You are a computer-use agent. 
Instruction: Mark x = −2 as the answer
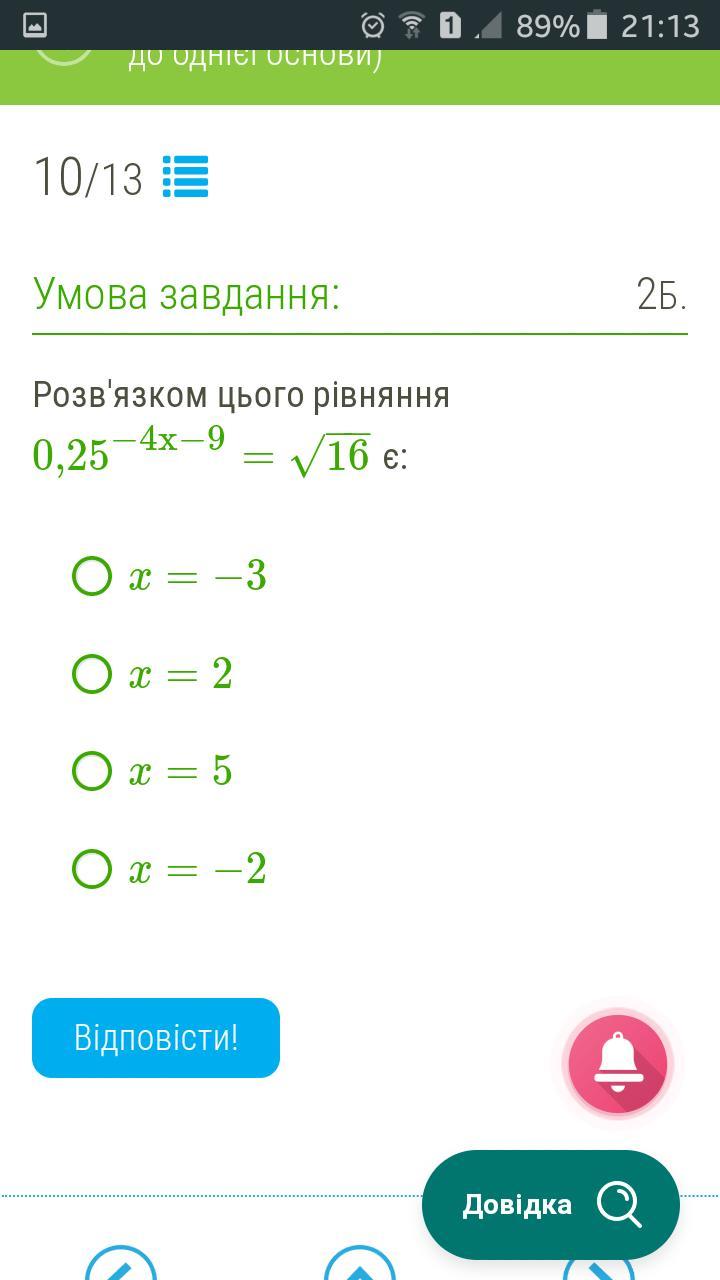tap(92, 869)
